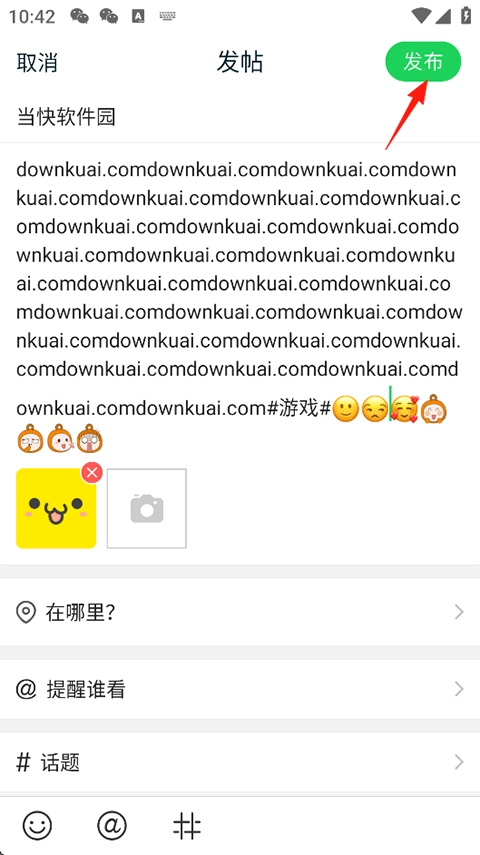Open the emoji picker in bottom toolbar
The height and width of the screenshot is (855, 480).
[x=37, y=826]
